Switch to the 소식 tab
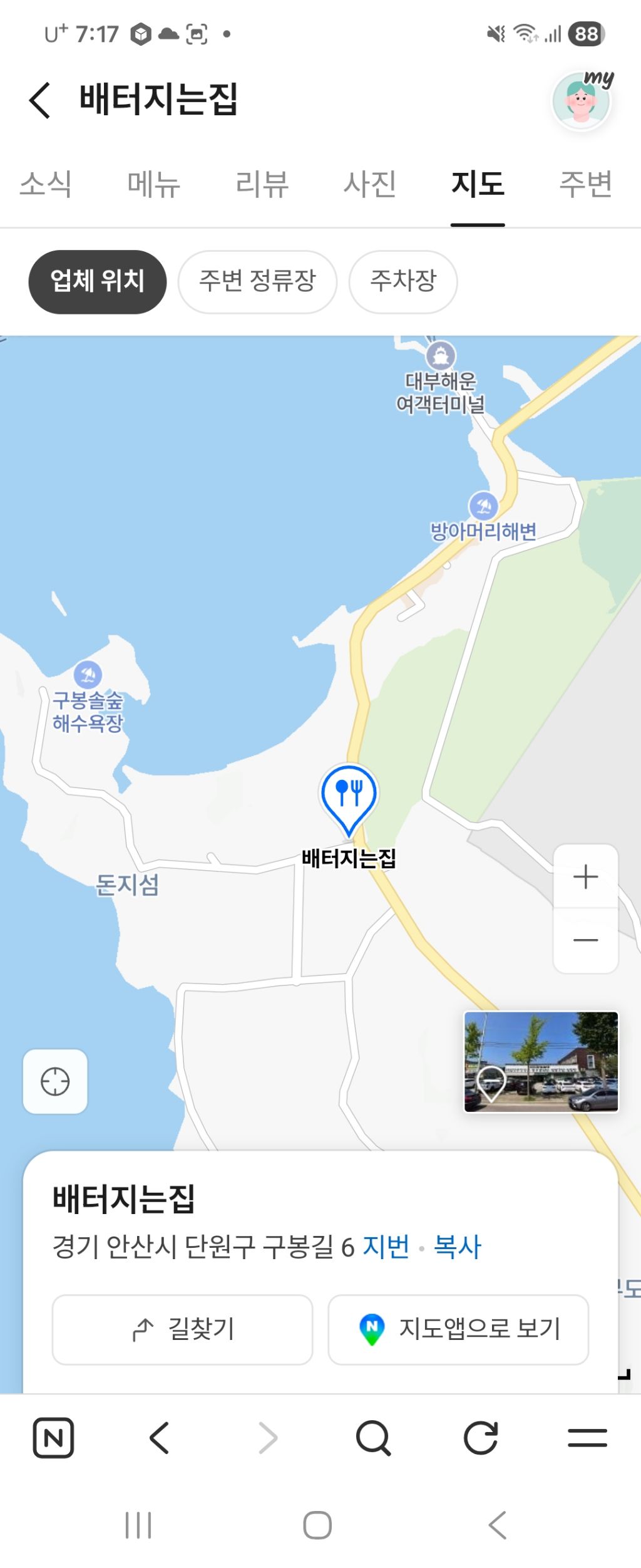The width and height of the screenshot is (641, 1568). tap(46, 184)
